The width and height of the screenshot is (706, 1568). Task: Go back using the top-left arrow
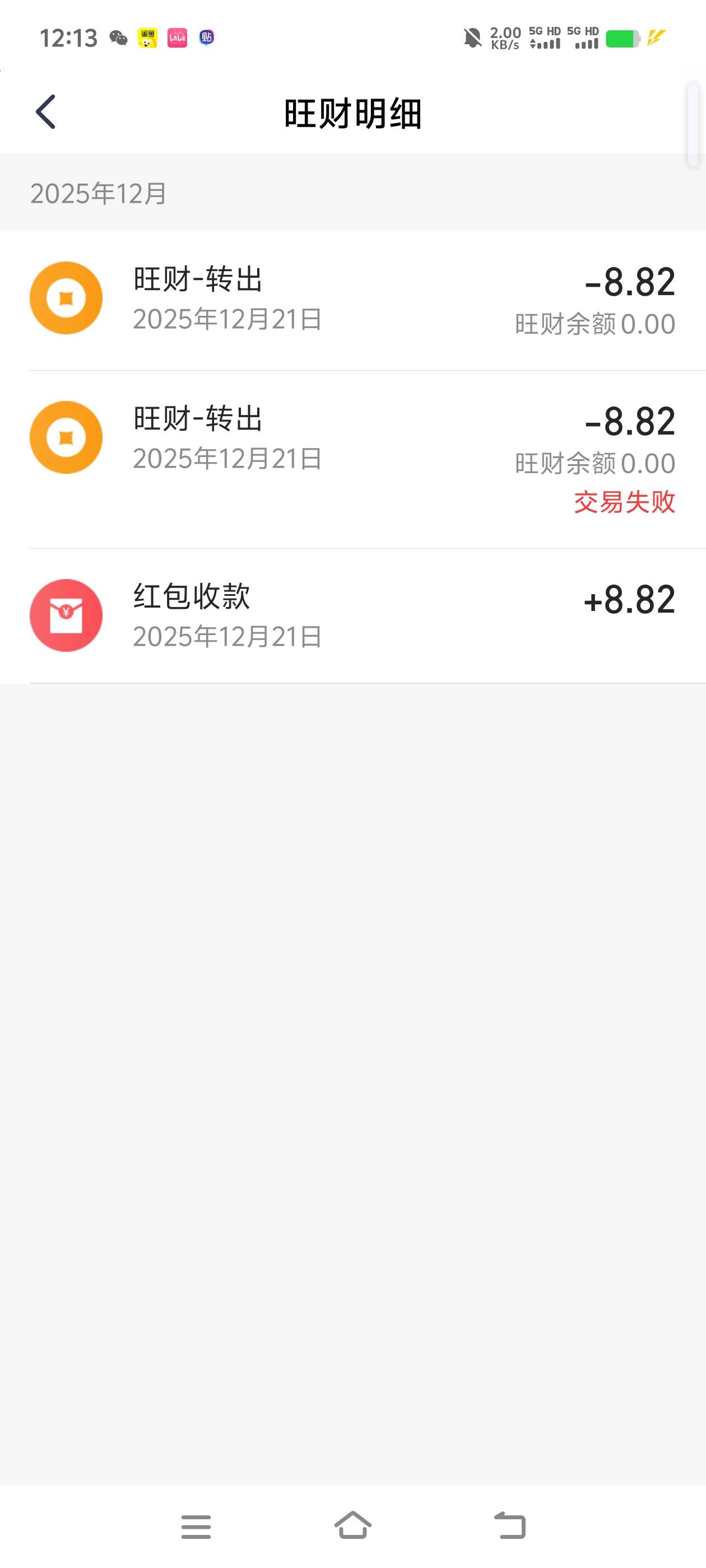[46, 112]
